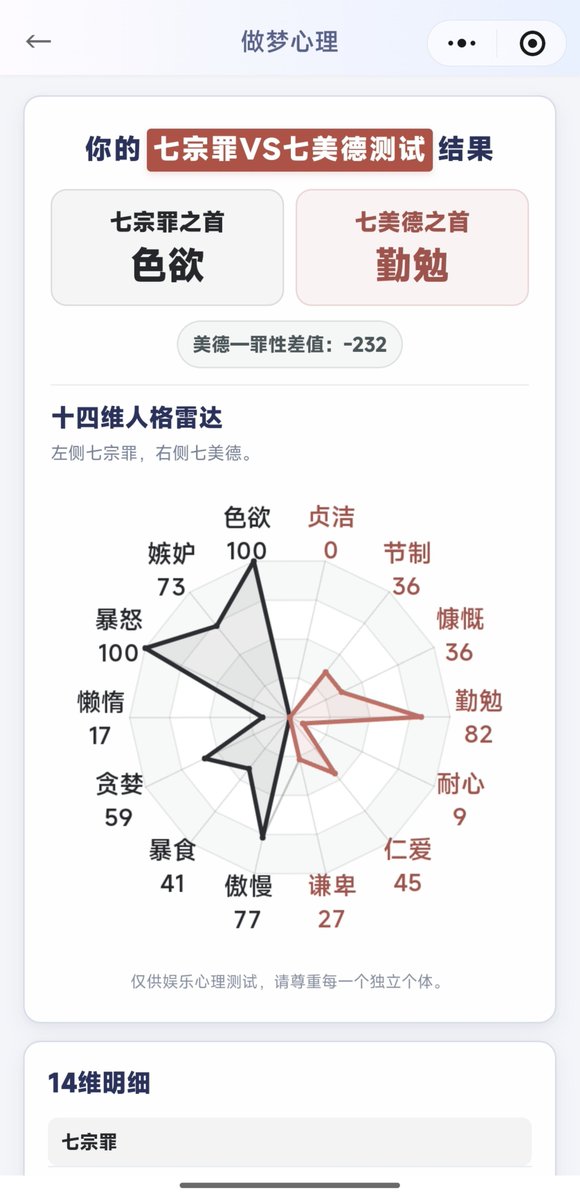
Task: Close the mini program with the circle button
Action: point(533,43)
